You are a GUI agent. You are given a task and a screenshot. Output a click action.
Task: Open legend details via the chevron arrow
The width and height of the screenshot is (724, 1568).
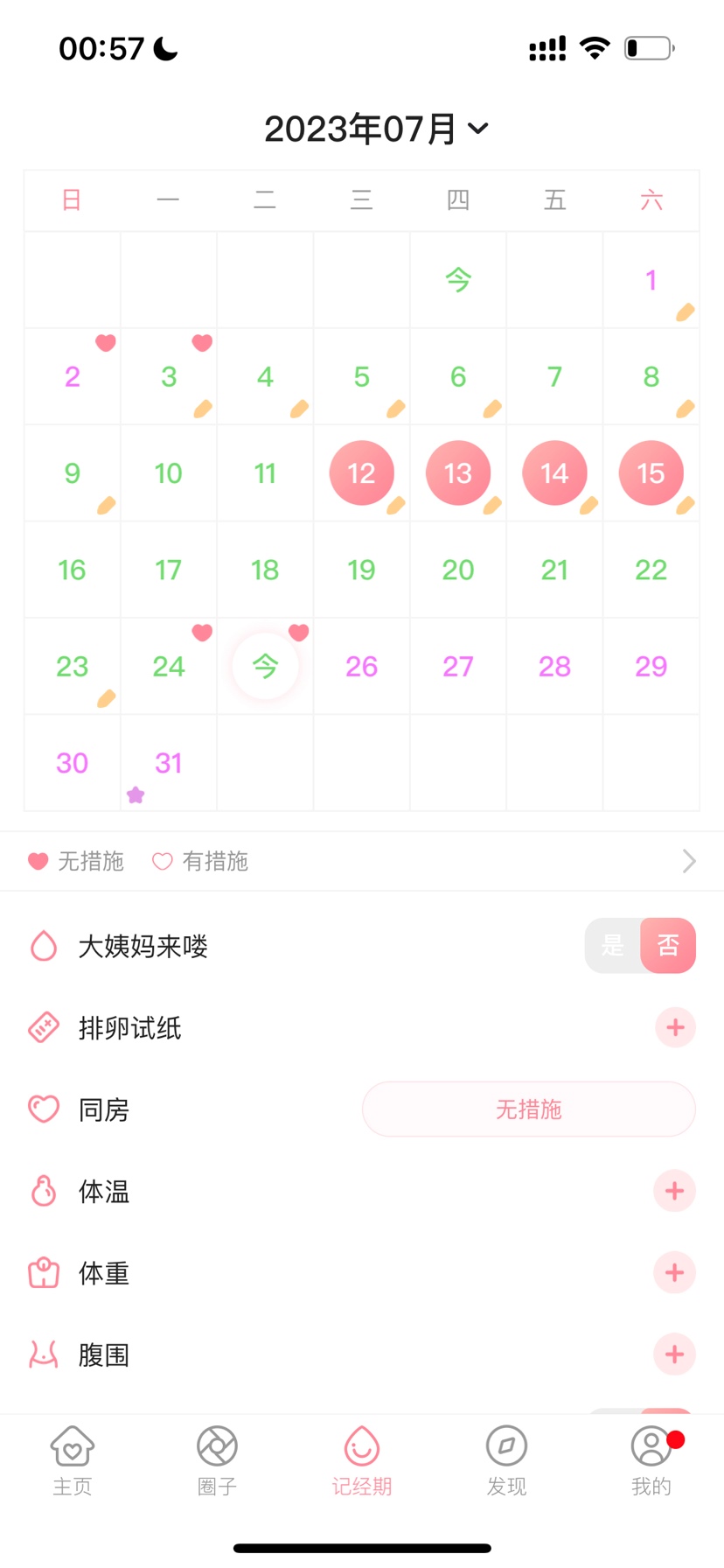pyautogui.click(x=688, y=862)
